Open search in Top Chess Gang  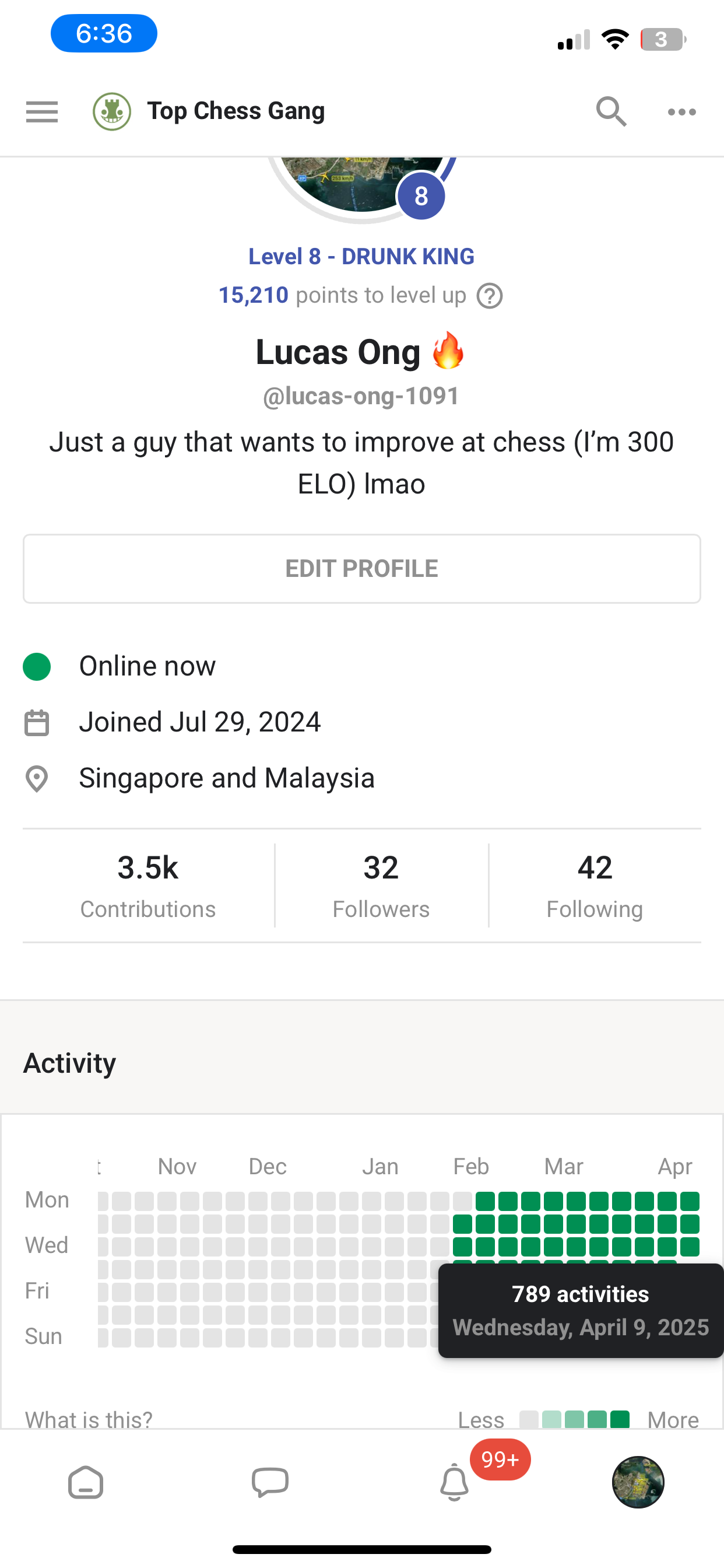611,112
